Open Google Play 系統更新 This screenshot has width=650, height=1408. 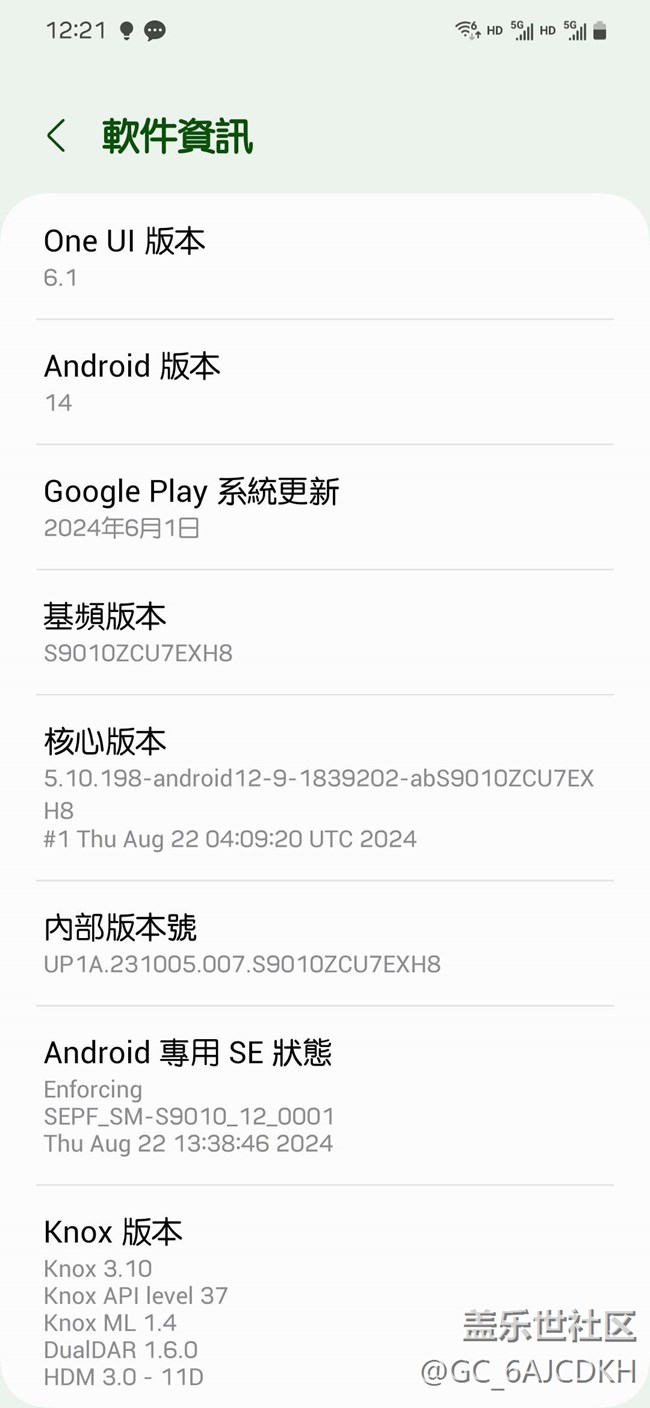pyautogui.click(x=324, y=507)
